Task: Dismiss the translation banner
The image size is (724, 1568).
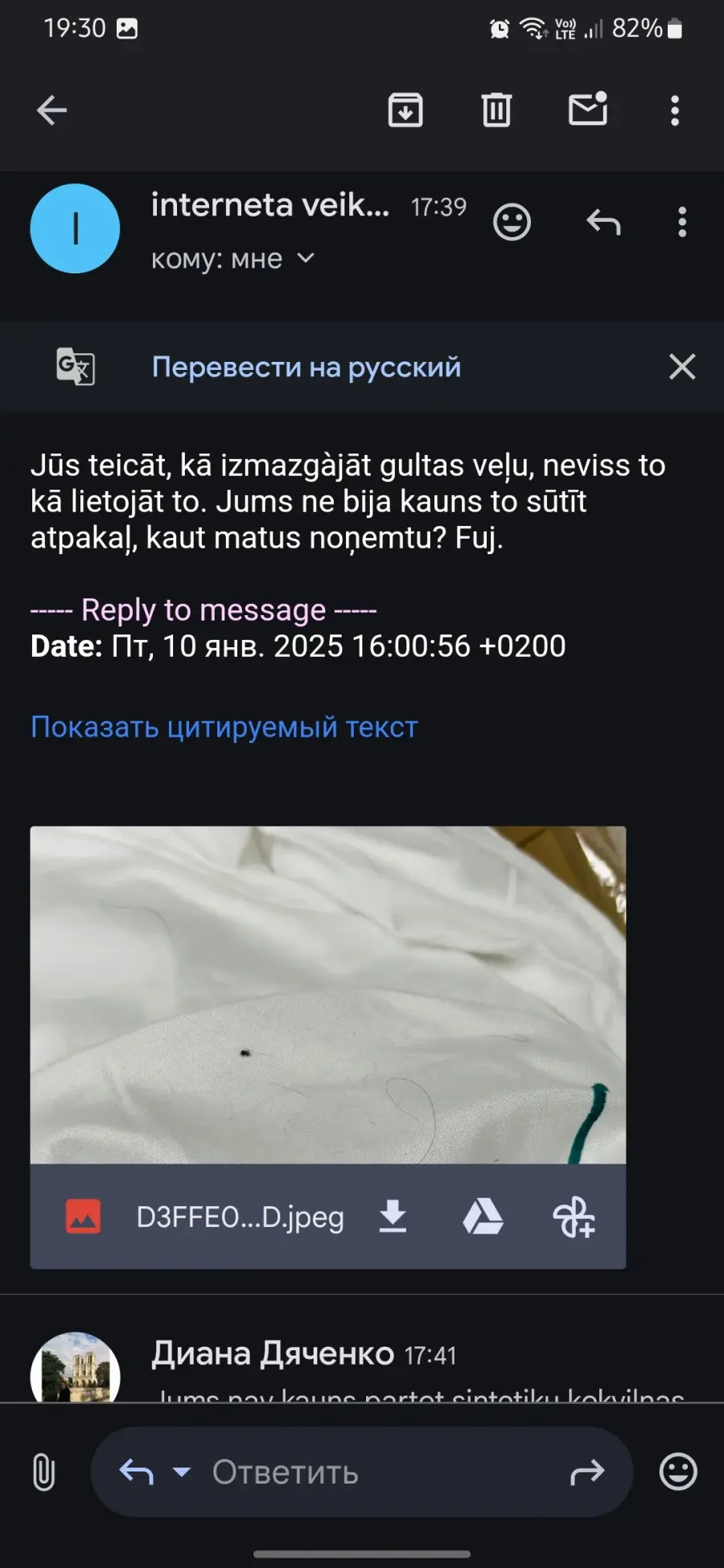Action: (x=682, y=367)
